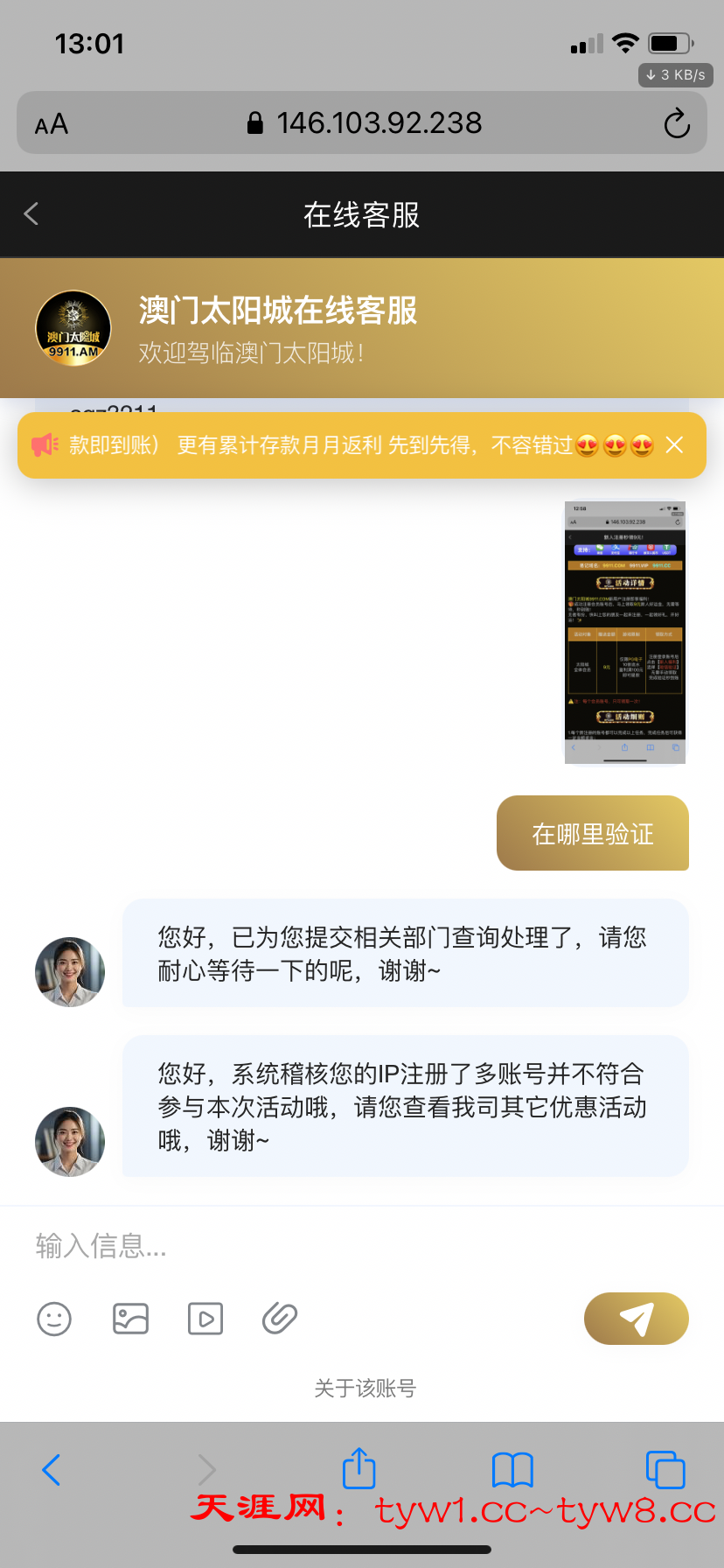Dismiss the yellow promotion announcement banner
Screen dimensions: 724x1568
(674, 445)
